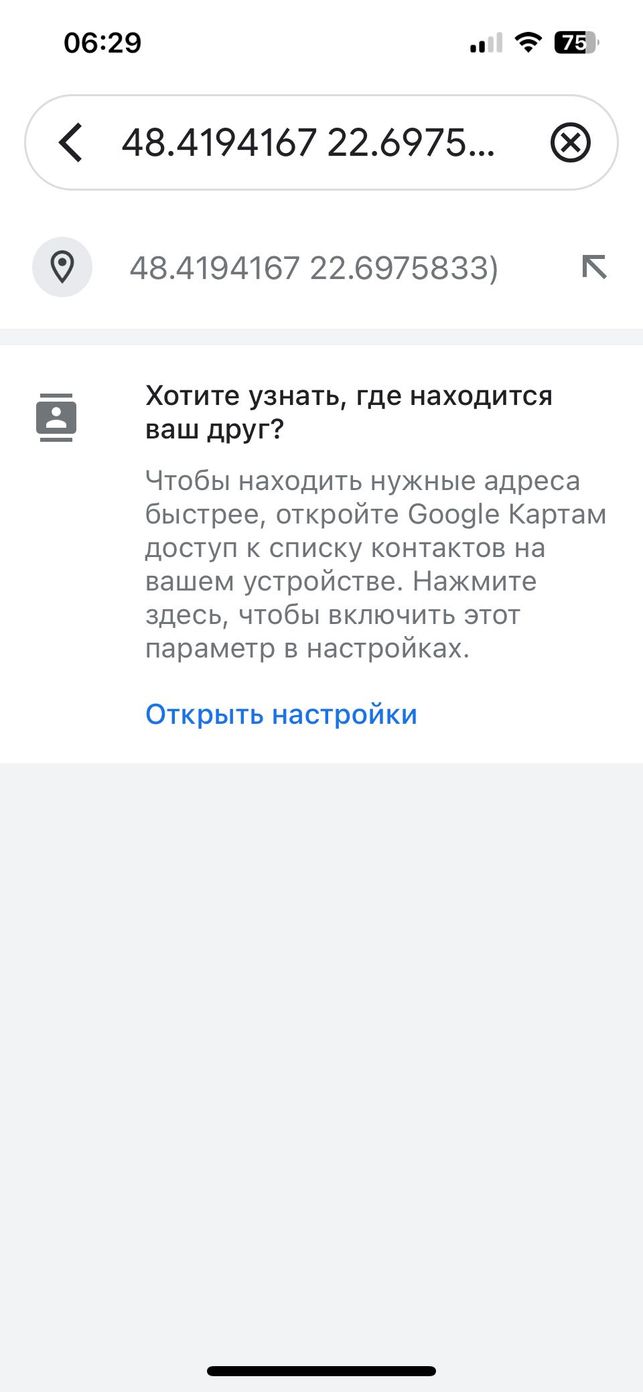
Task: Go back using the arrow in search bar
Action: click(x=70, y=143)
